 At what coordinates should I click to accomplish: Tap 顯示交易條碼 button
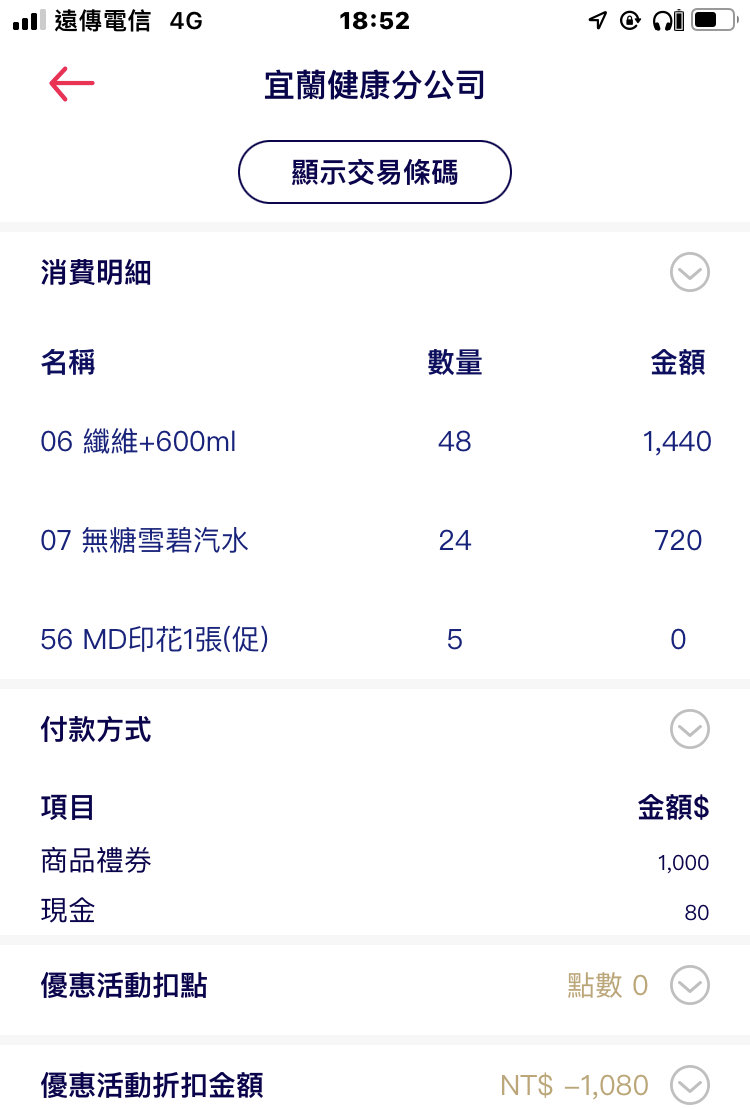click(374, 172)
